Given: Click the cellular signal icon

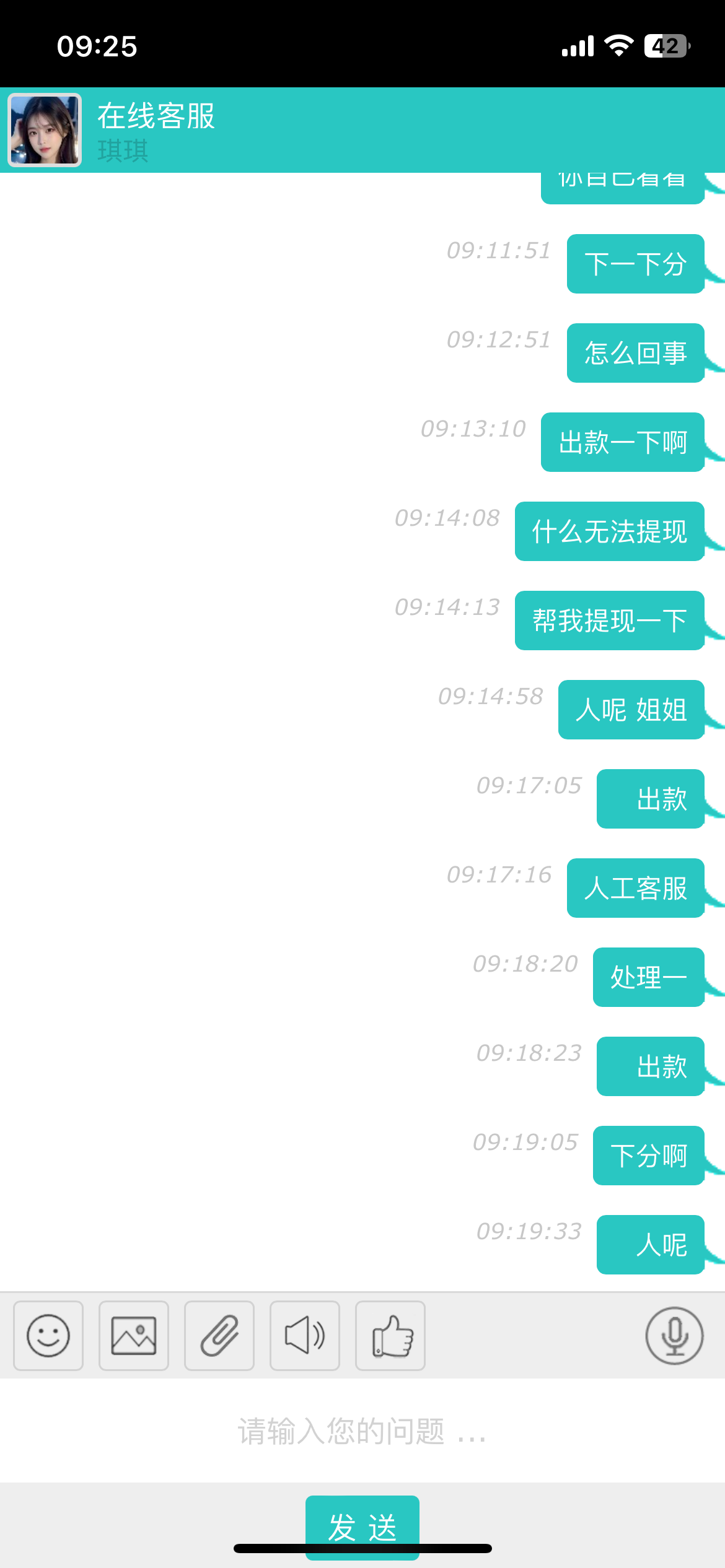Looking at the screenshot, I should 576,45.
